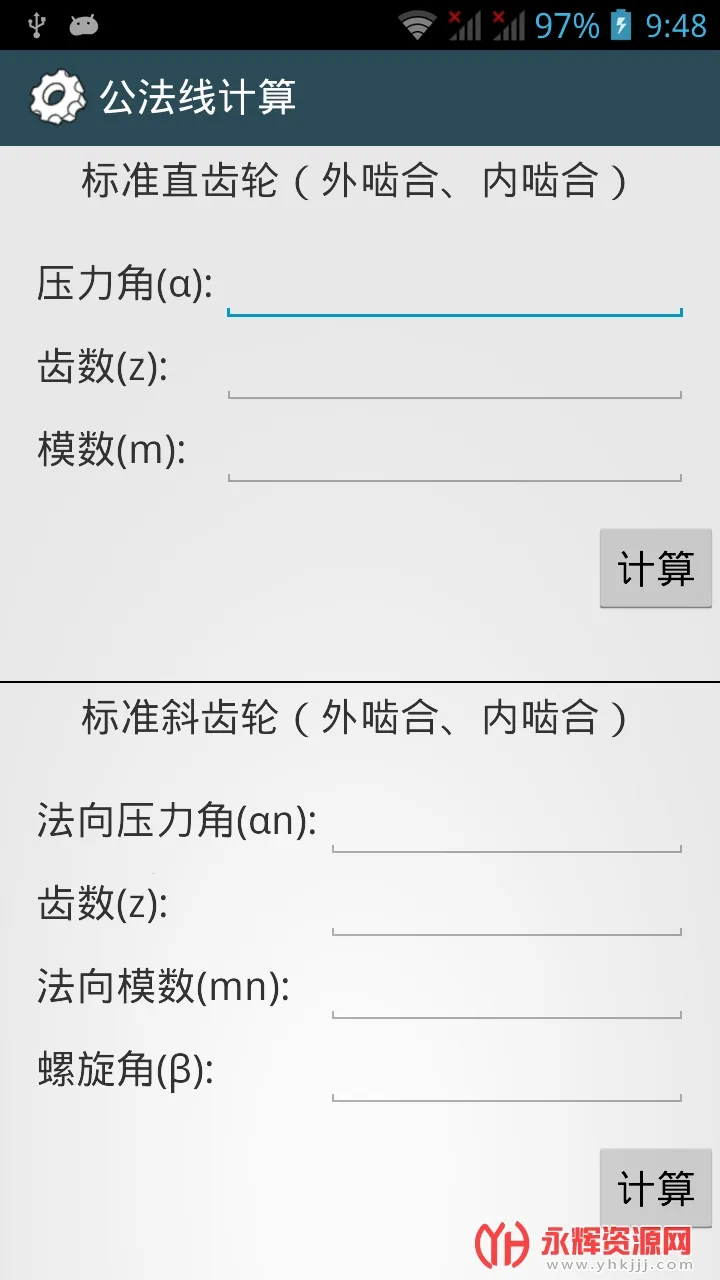Select the 模数(m) input field
The height and width of the screenshot is (1280, 720).
click(x=454, y=454)
